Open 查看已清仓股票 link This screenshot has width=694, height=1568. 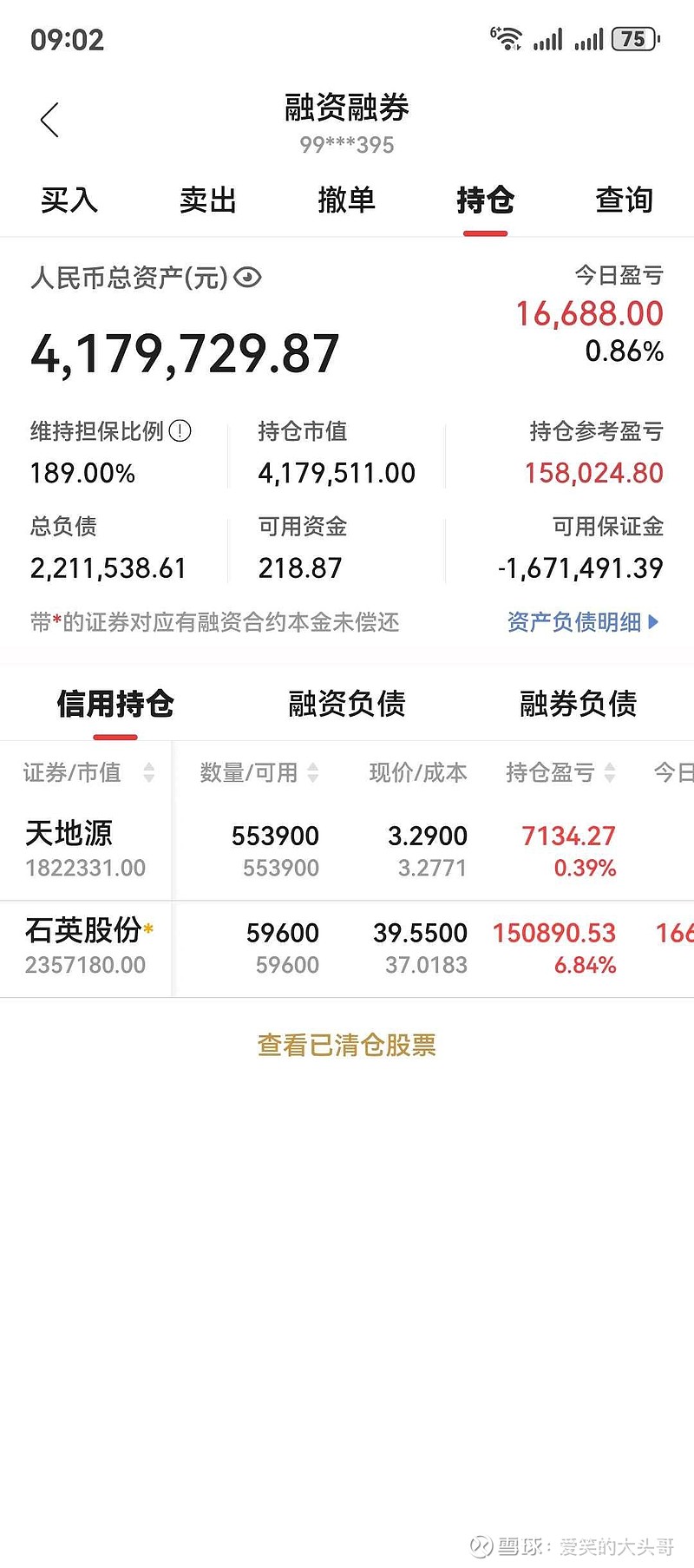[x=345, y=1046]
